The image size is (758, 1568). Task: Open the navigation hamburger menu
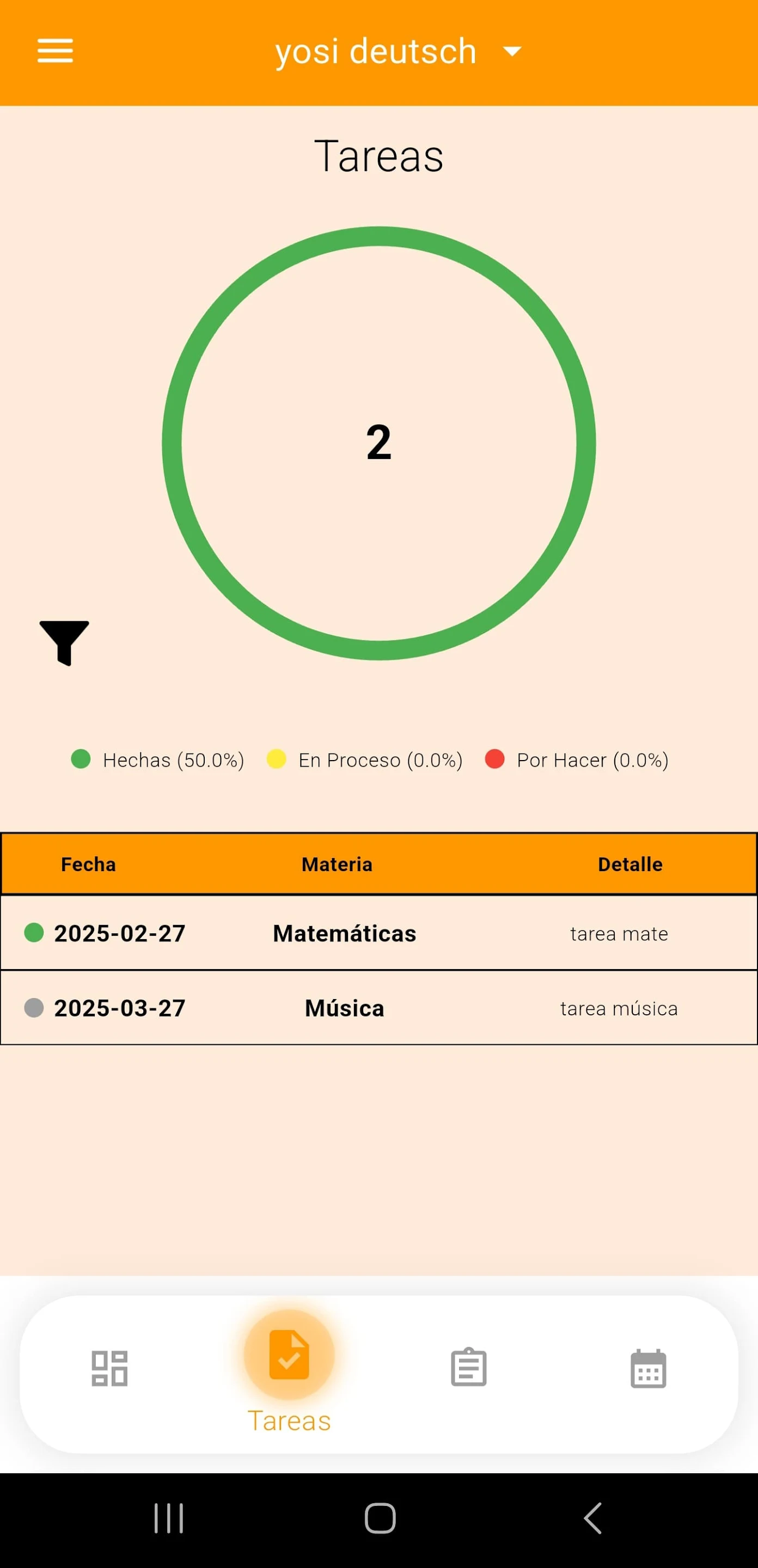55,51
